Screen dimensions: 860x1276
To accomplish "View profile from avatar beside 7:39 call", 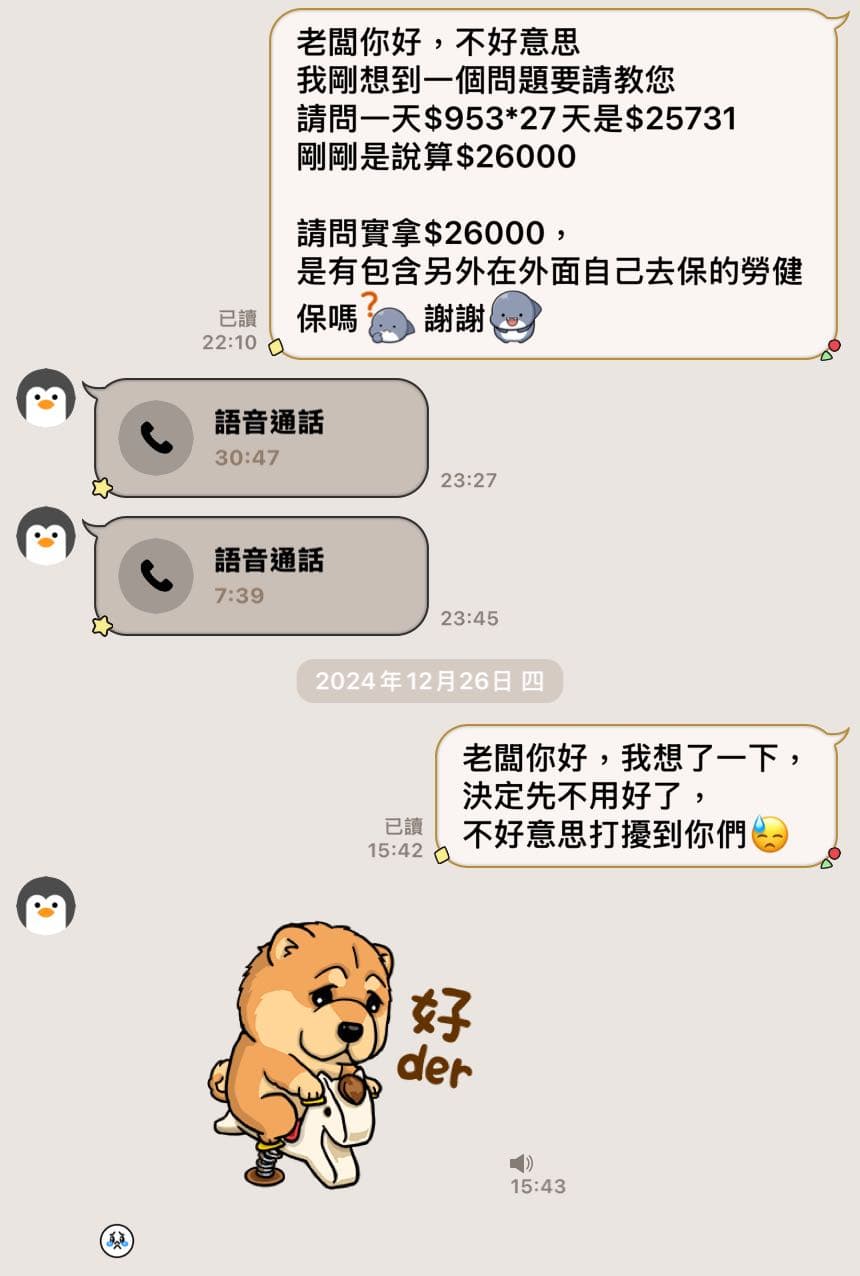I will 46,536.
